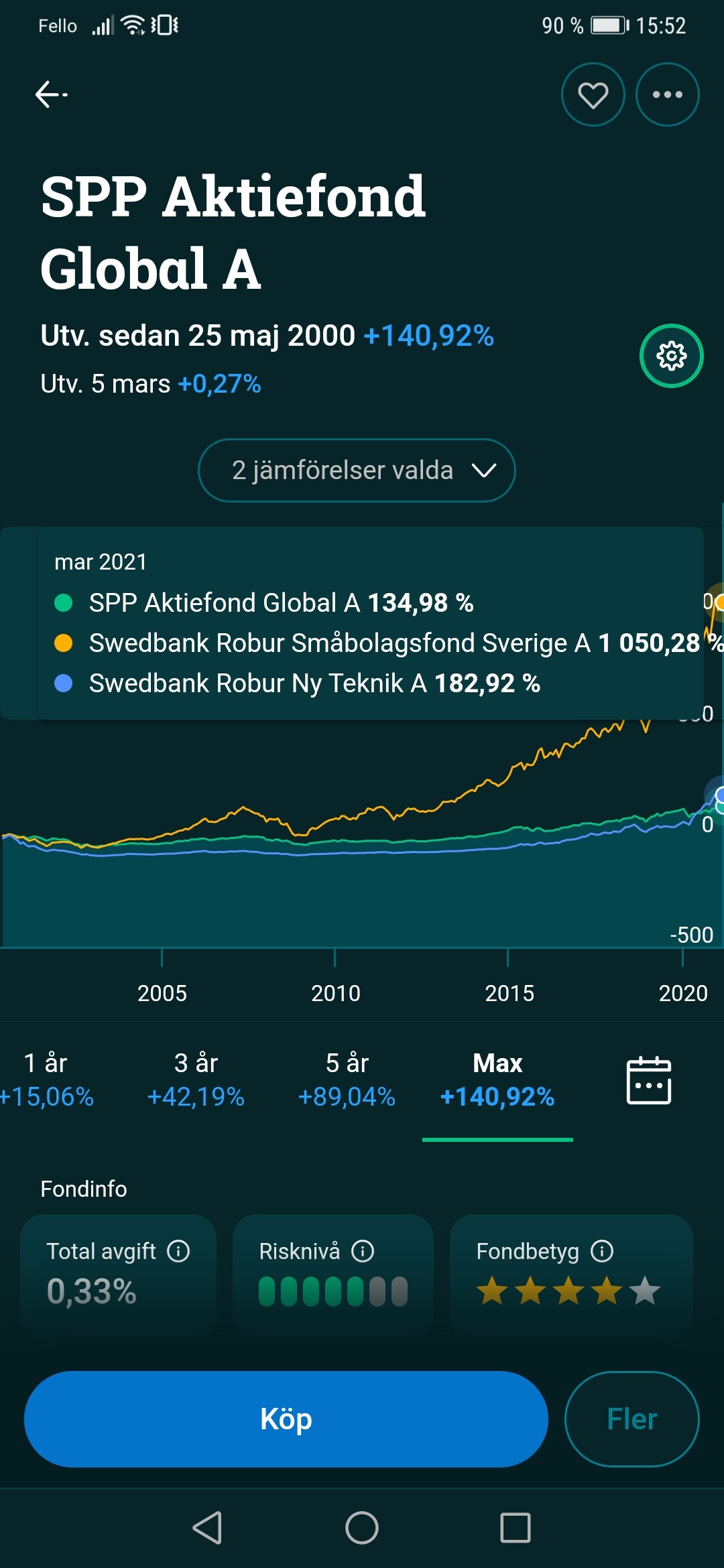Open the three-dot overflow menu
724x1568 pixels.
667,94
